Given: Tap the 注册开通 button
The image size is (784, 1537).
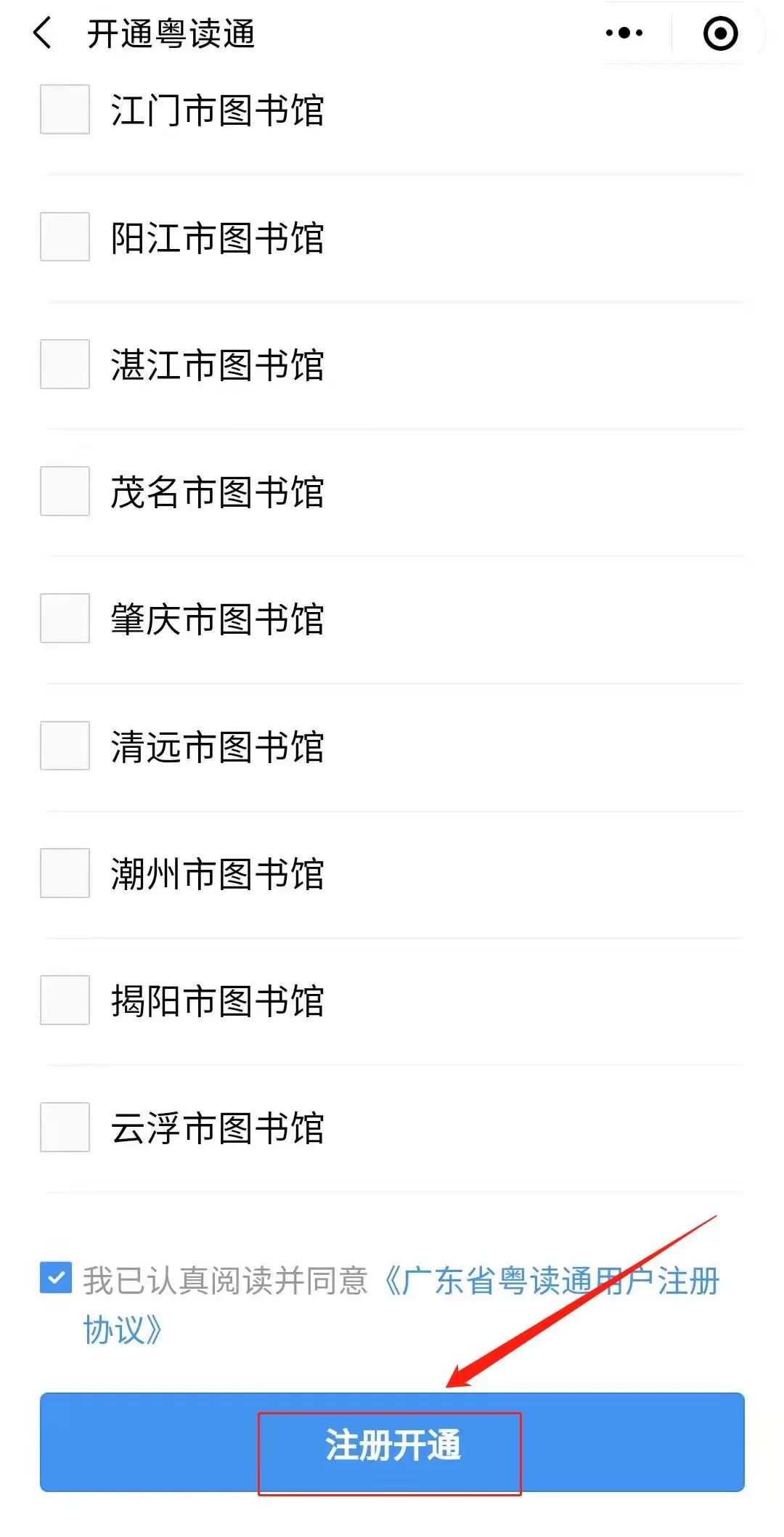Looking at the screenshot, I should [392, 1443].
